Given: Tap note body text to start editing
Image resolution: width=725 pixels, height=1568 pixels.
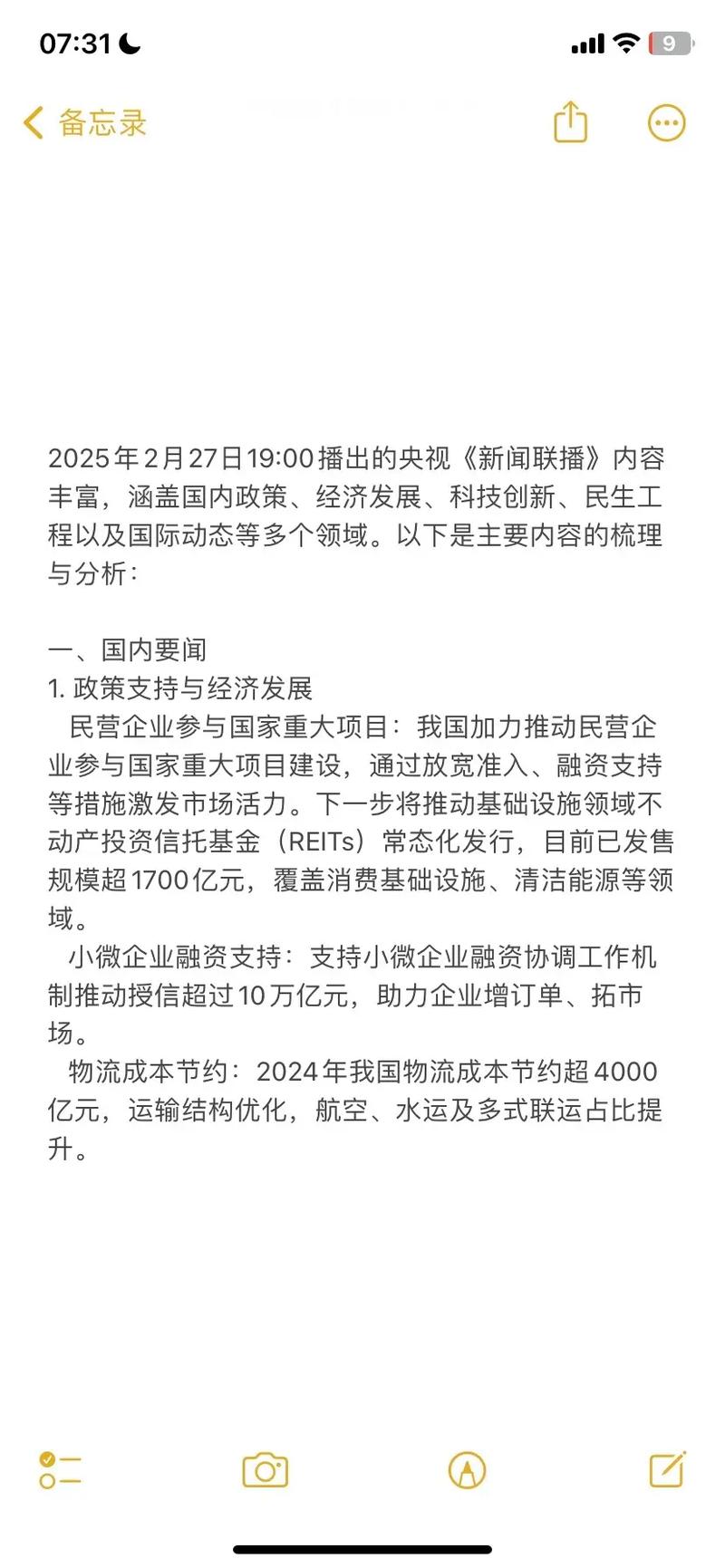Looking at the screenshot, I should pyautogui.click(x=362, y=815).
